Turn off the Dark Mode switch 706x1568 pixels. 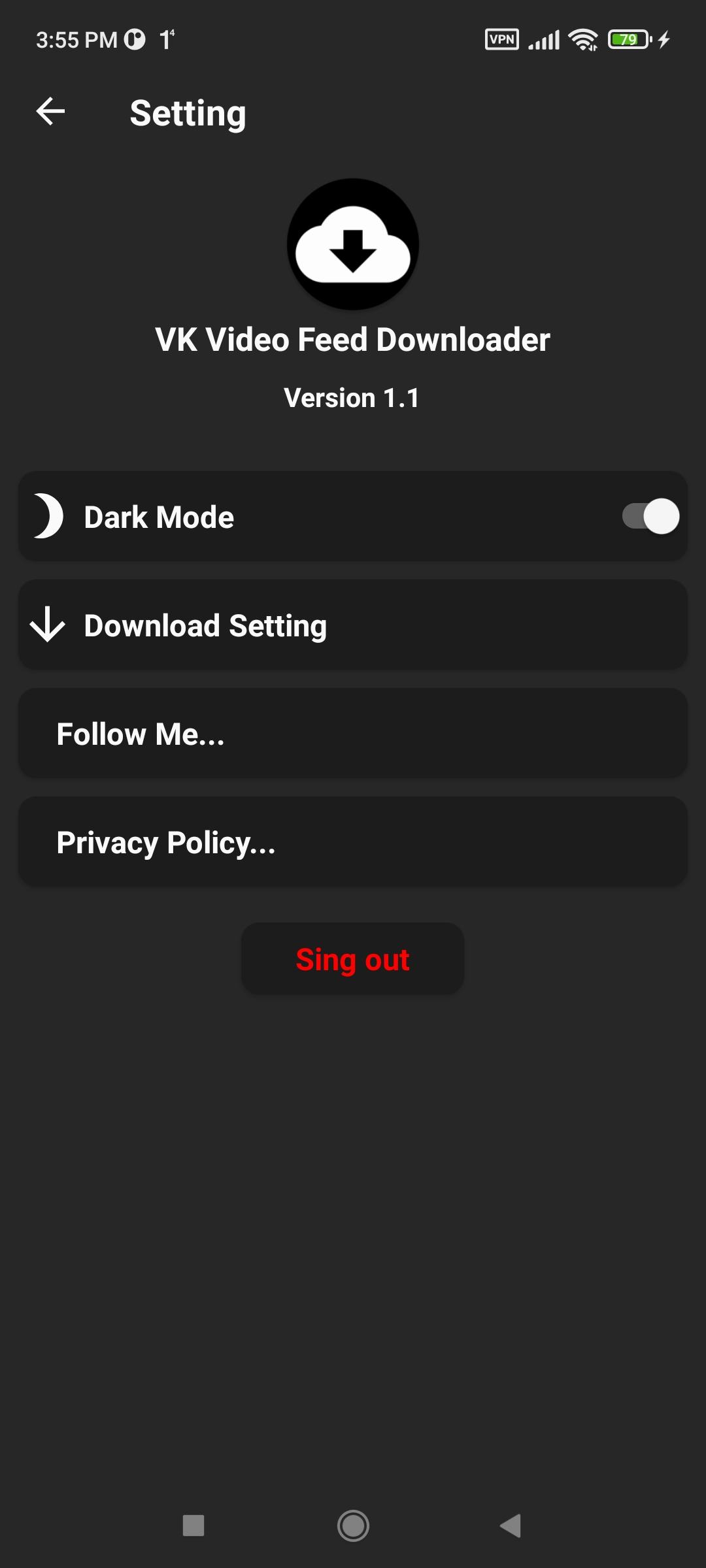click(x=650, y=516)
